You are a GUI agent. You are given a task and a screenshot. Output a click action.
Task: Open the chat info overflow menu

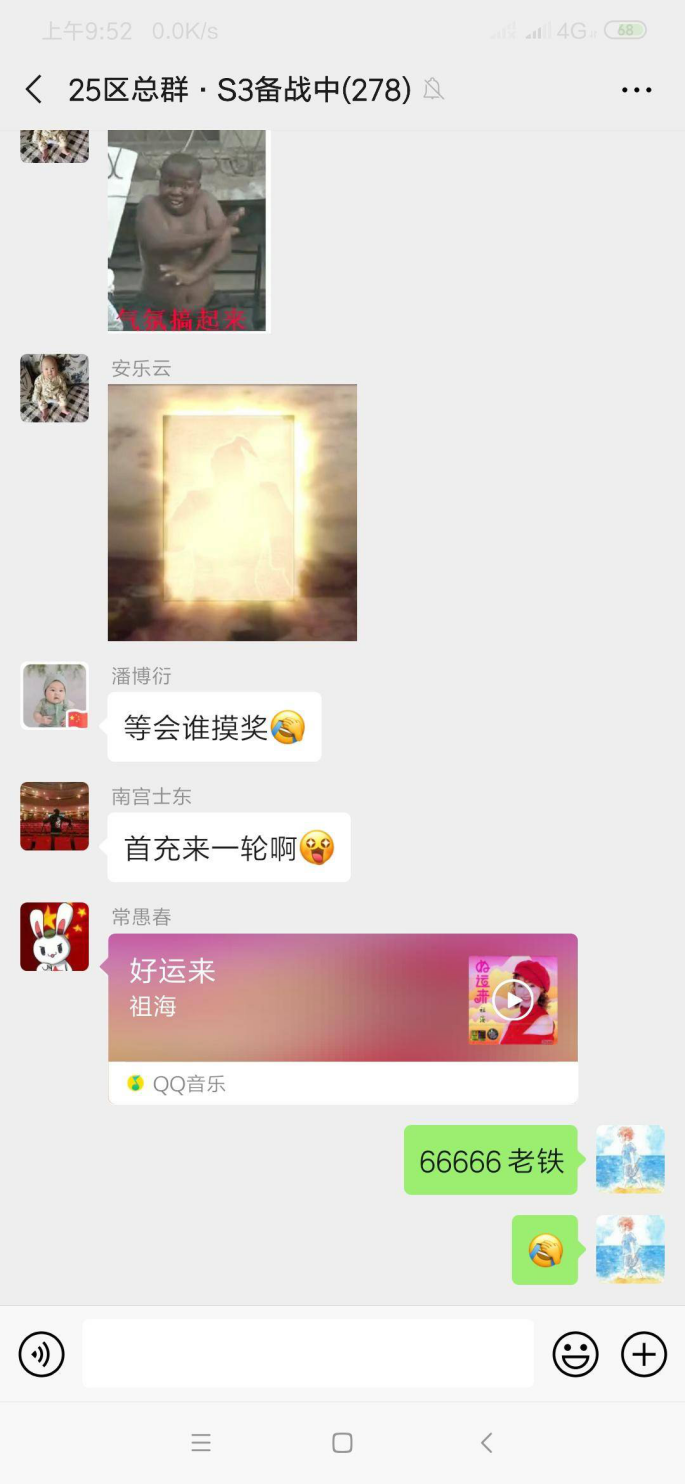(636, 90)
